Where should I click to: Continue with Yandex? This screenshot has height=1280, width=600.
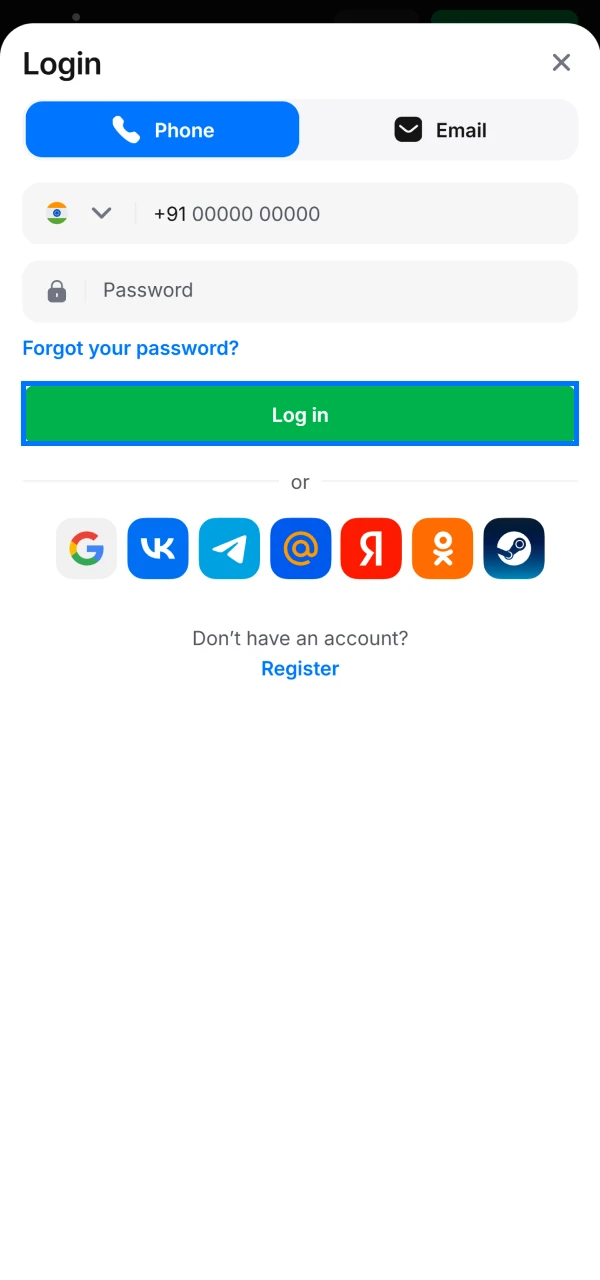(371, 548)
